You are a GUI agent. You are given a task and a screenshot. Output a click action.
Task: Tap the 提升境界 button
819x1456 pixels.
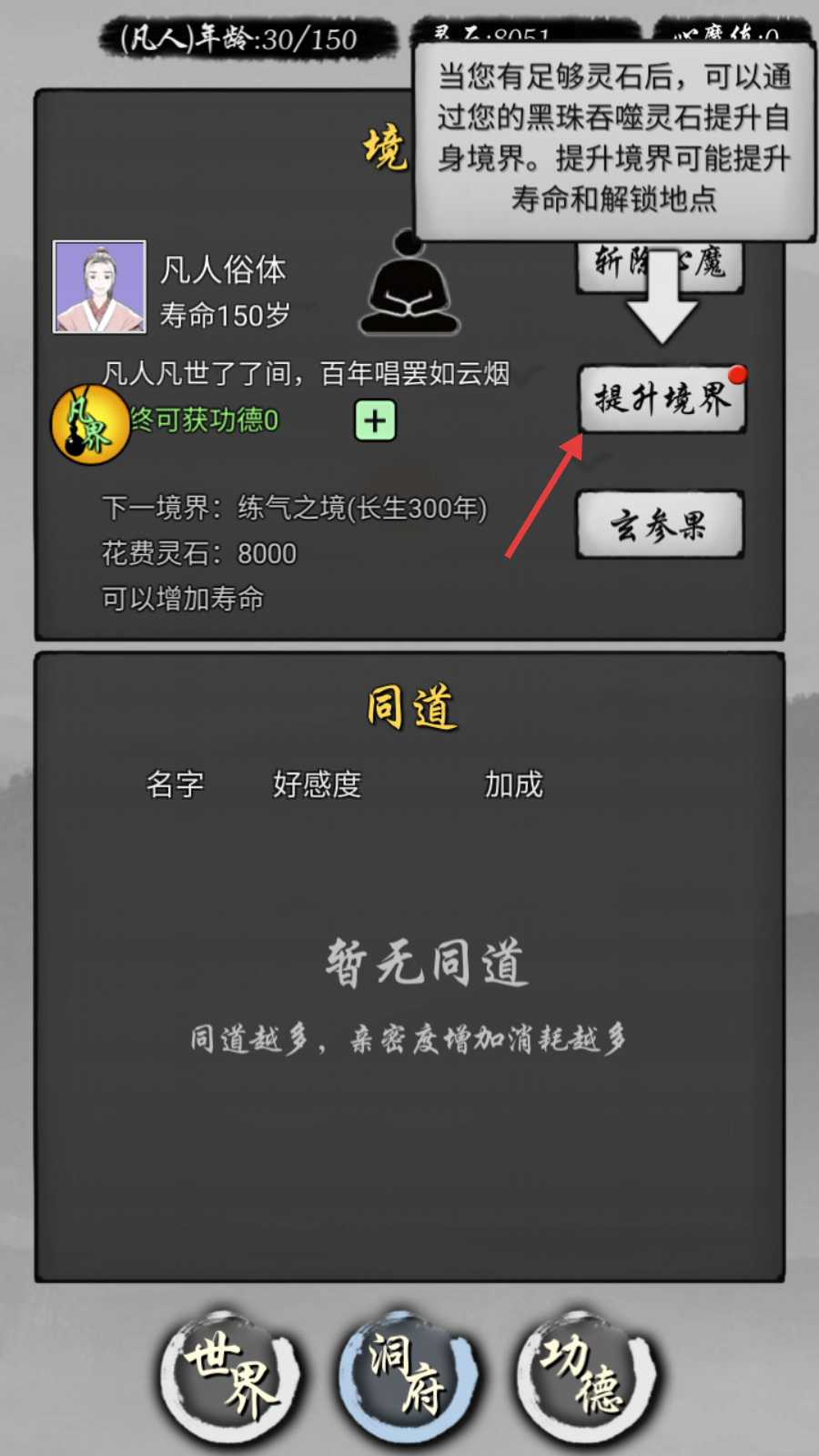662,399
